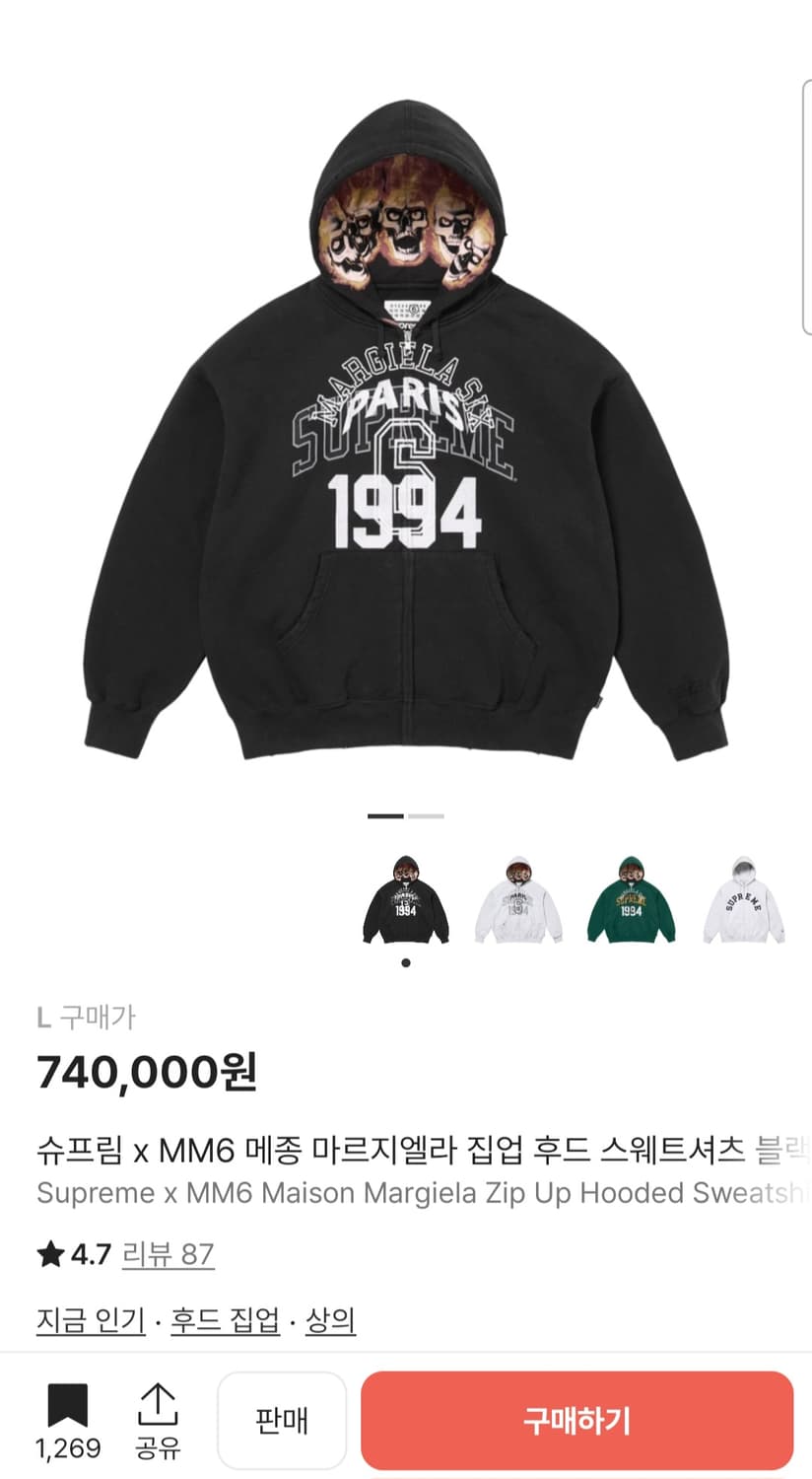Click the pagination dot below thumbnails

pyautogui.click(x=405, y=960)
